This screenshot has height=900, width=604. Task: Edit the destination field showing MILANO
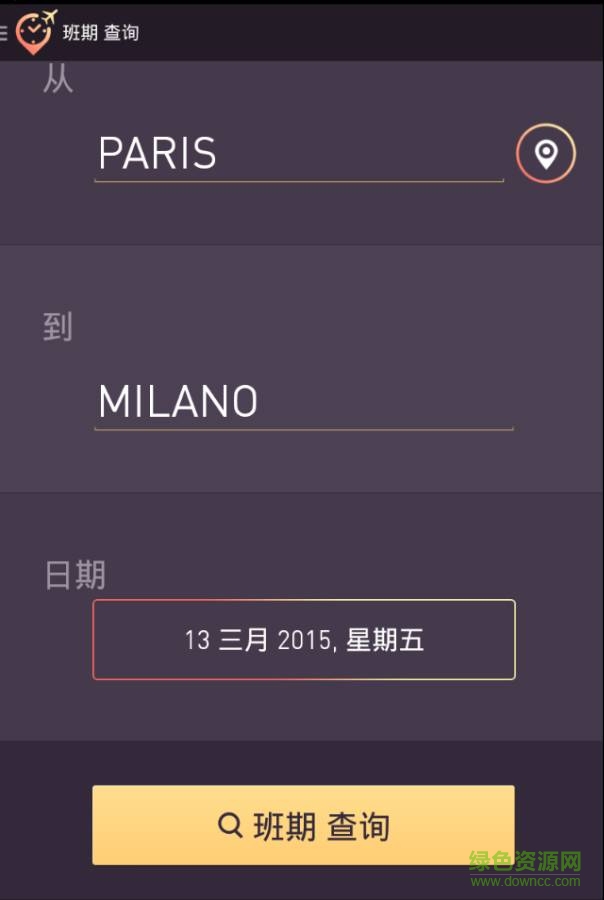[x=303, y=402]
